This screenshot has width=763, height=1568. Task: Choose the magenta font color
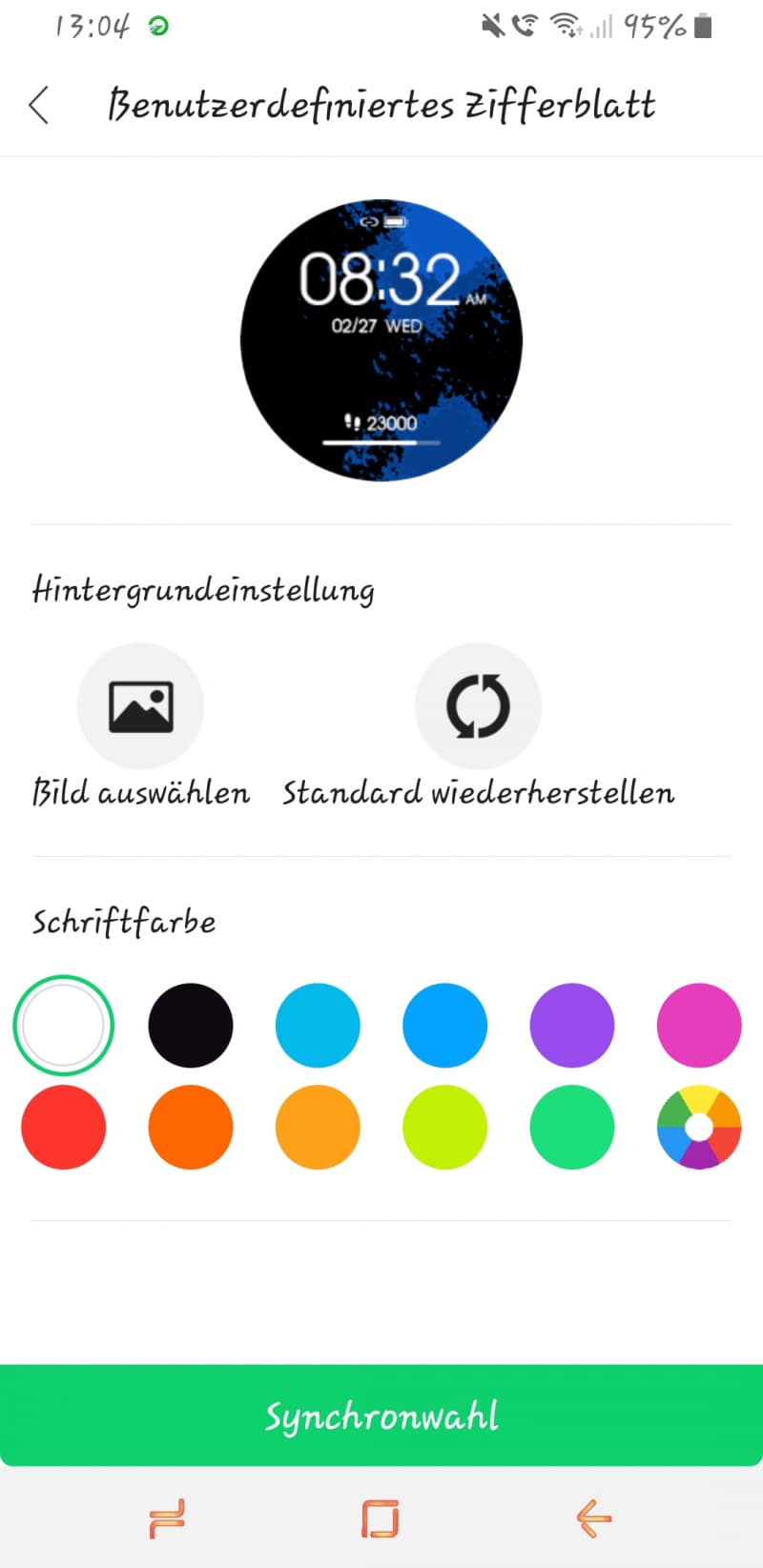[699, 1026]
